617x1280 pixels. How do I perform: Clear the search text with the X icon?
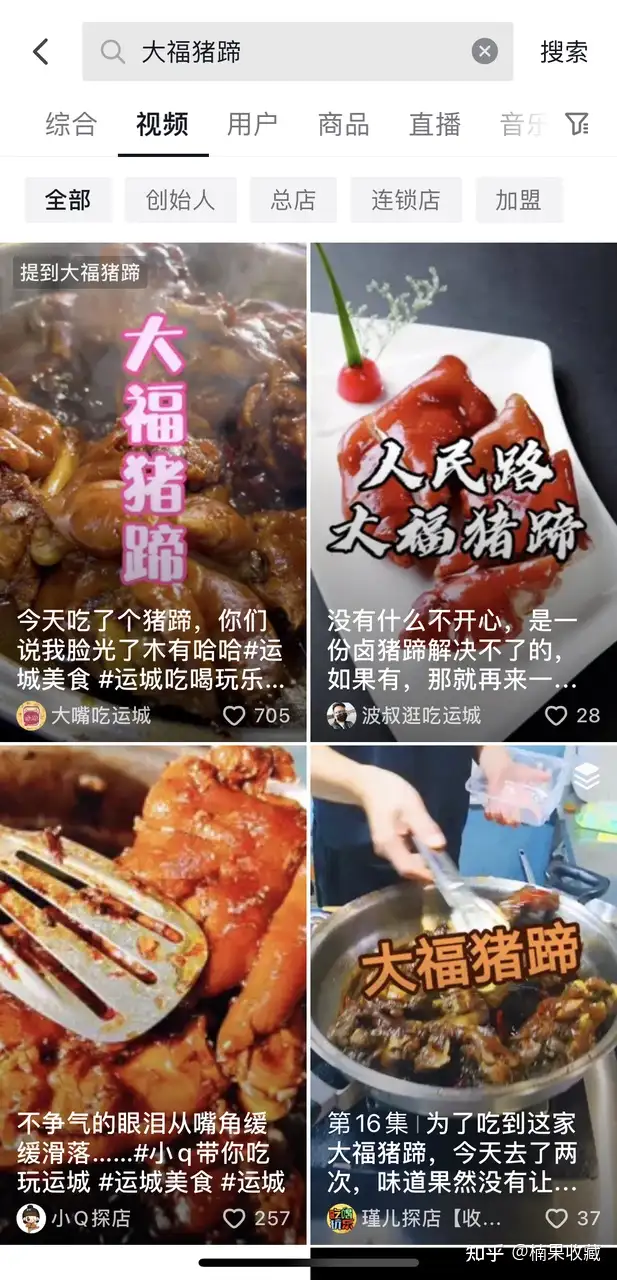tap(484, 52)
